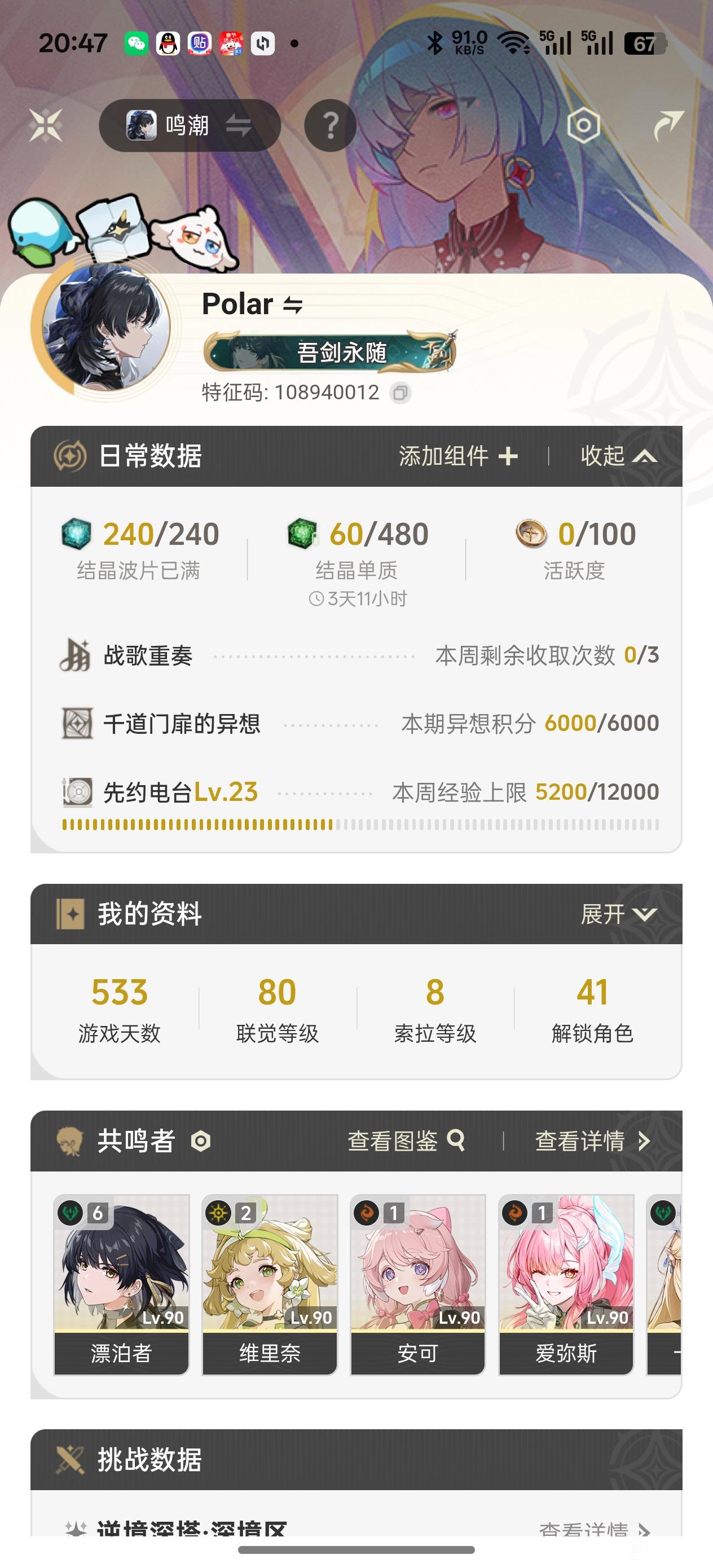Tap 添加组件 to add a widget
Image resolution: width=713 pixels, height=1568 pixels.
point(459,456)
